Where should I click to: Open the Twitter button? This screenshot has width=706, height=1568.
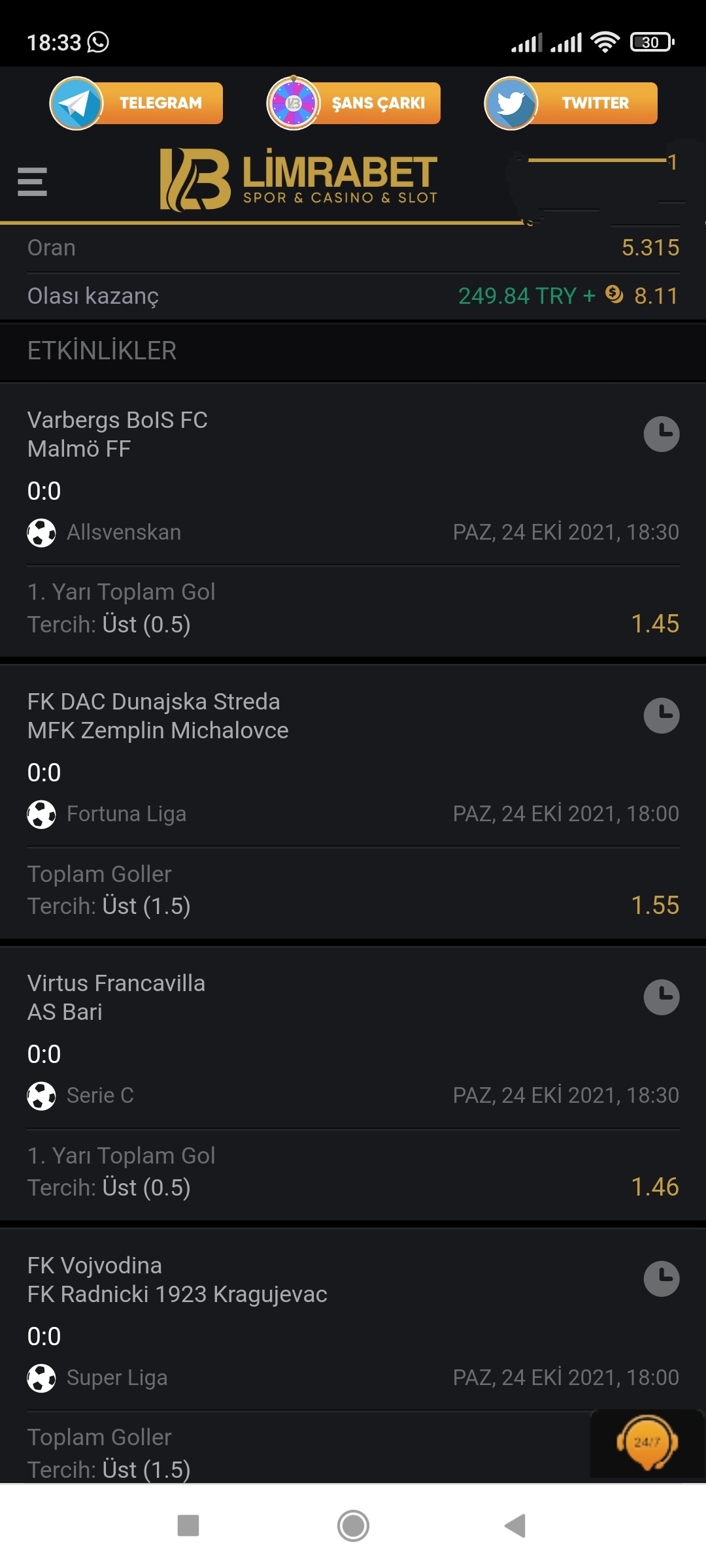point(571,103)
